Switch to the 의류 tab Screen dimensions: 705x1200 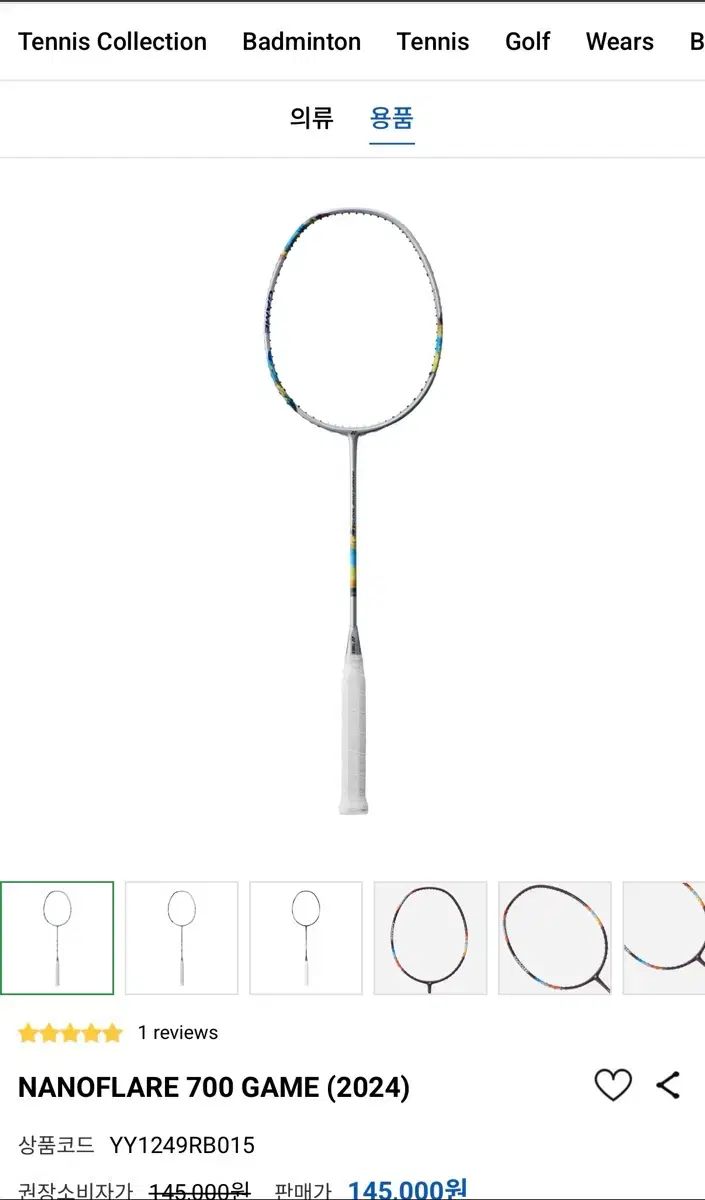[x=311, y=118]
